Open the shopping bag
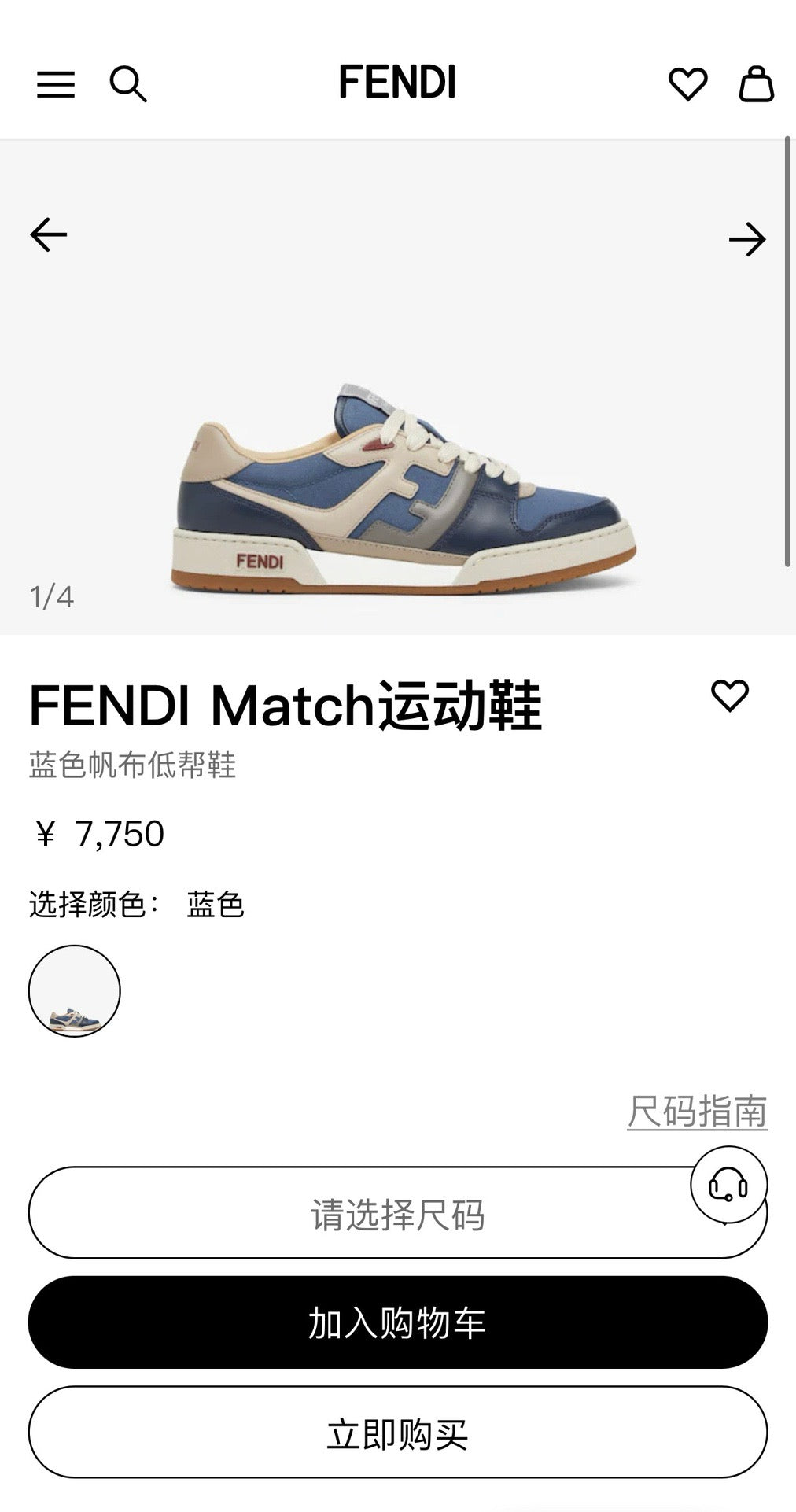Screen dimensions: 796x1512 tap(756, 83)
